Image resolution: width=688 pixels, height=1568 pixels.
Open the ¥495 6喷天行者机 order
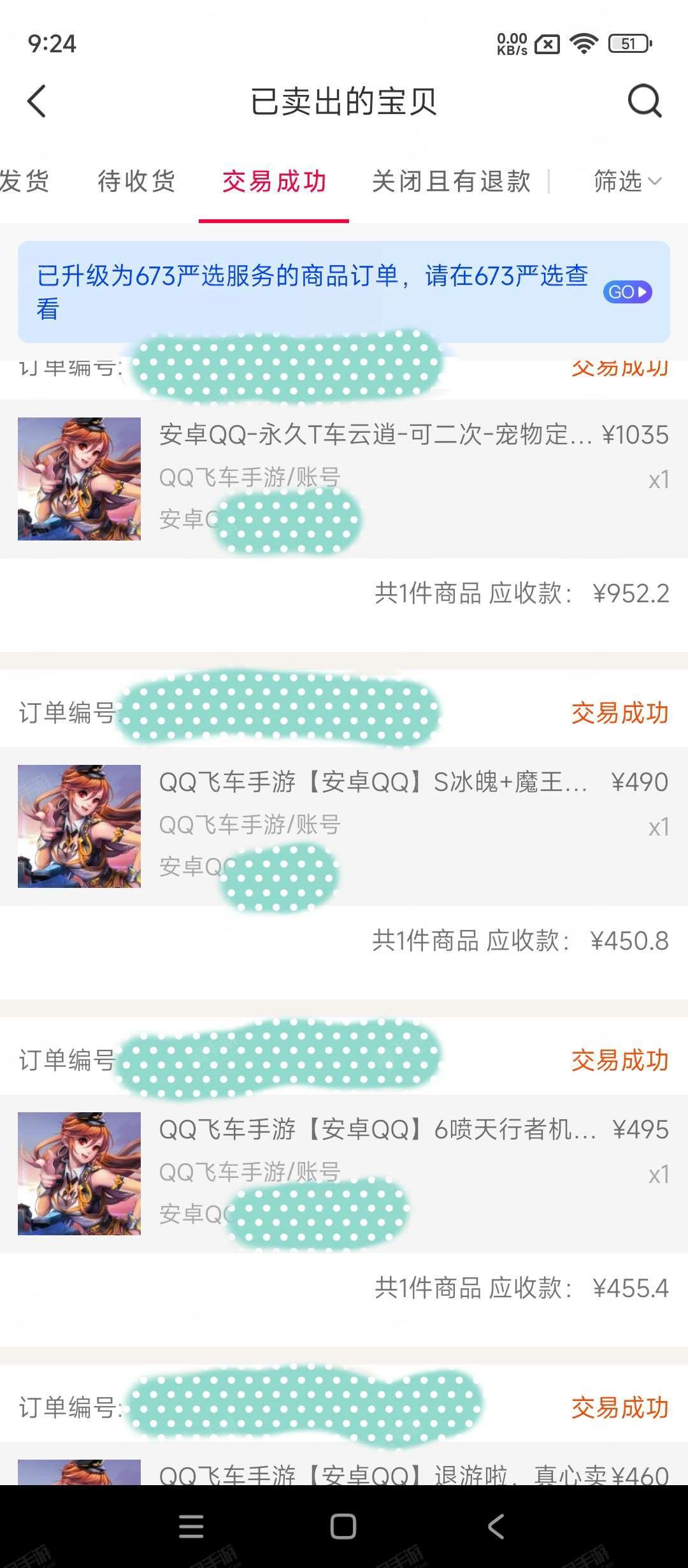coord(344,1173)
